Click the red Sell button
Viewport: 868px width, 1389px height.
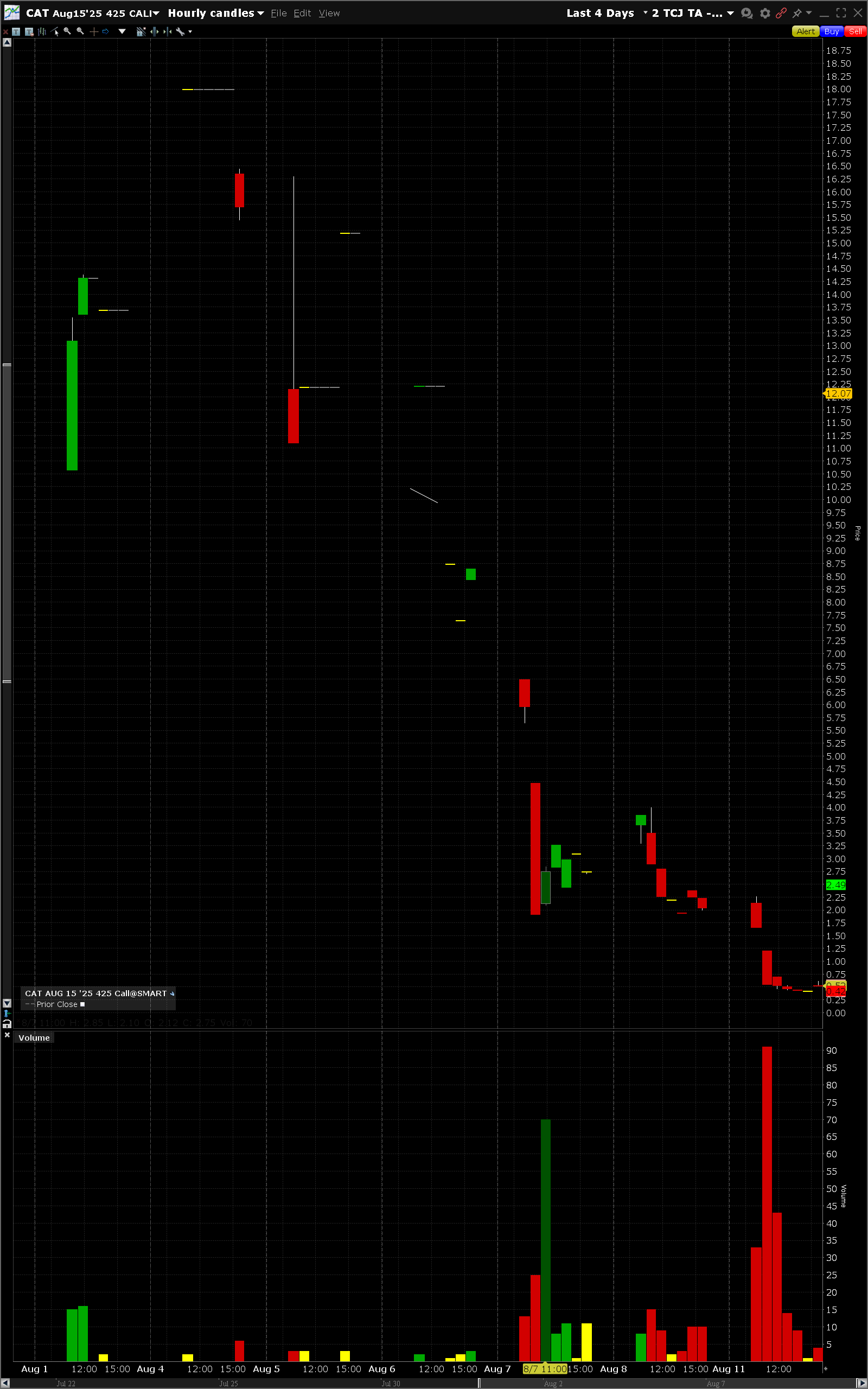pos(855,31)
